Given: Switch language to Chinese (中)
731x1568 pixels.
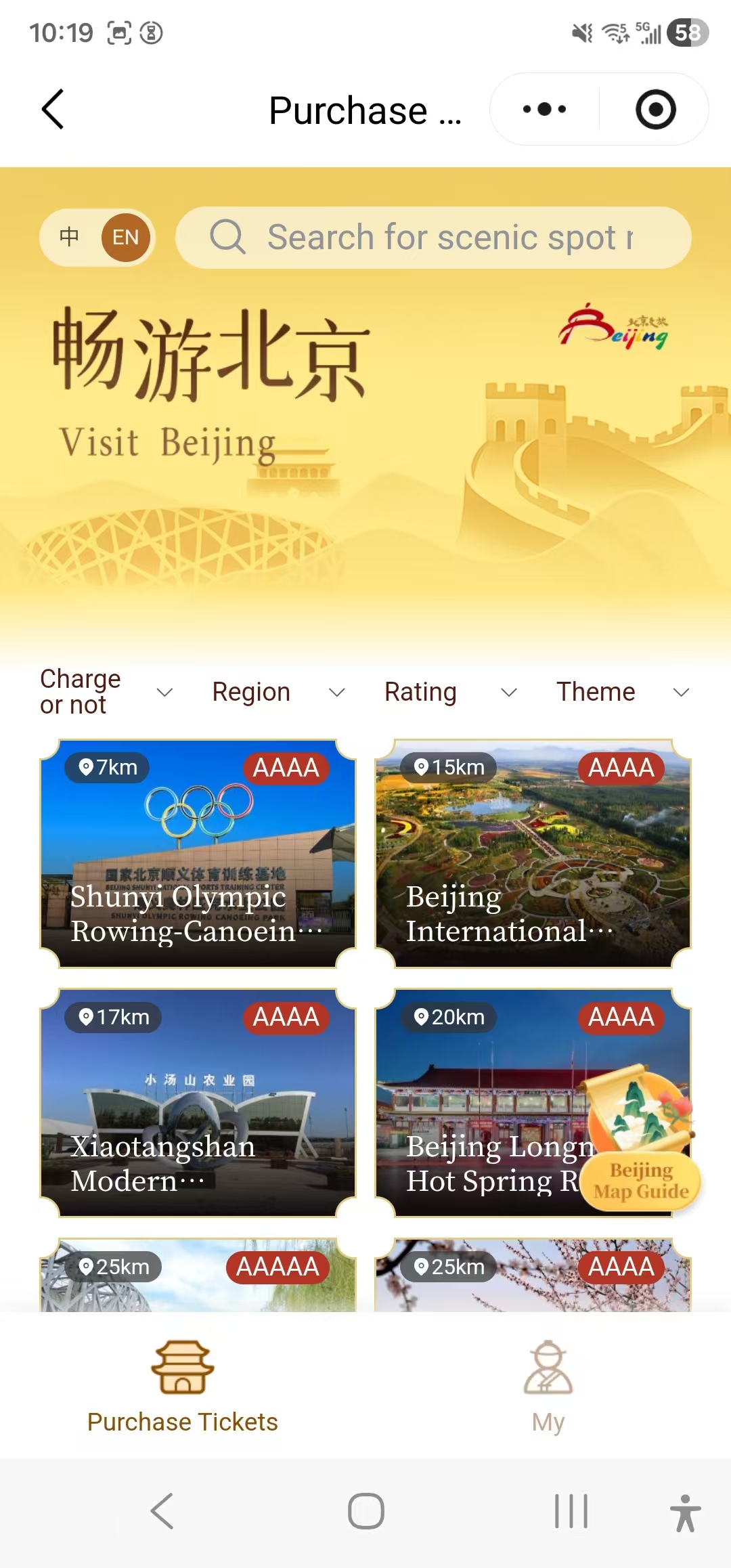Looking at the screenshot, I should coord(69,237).
